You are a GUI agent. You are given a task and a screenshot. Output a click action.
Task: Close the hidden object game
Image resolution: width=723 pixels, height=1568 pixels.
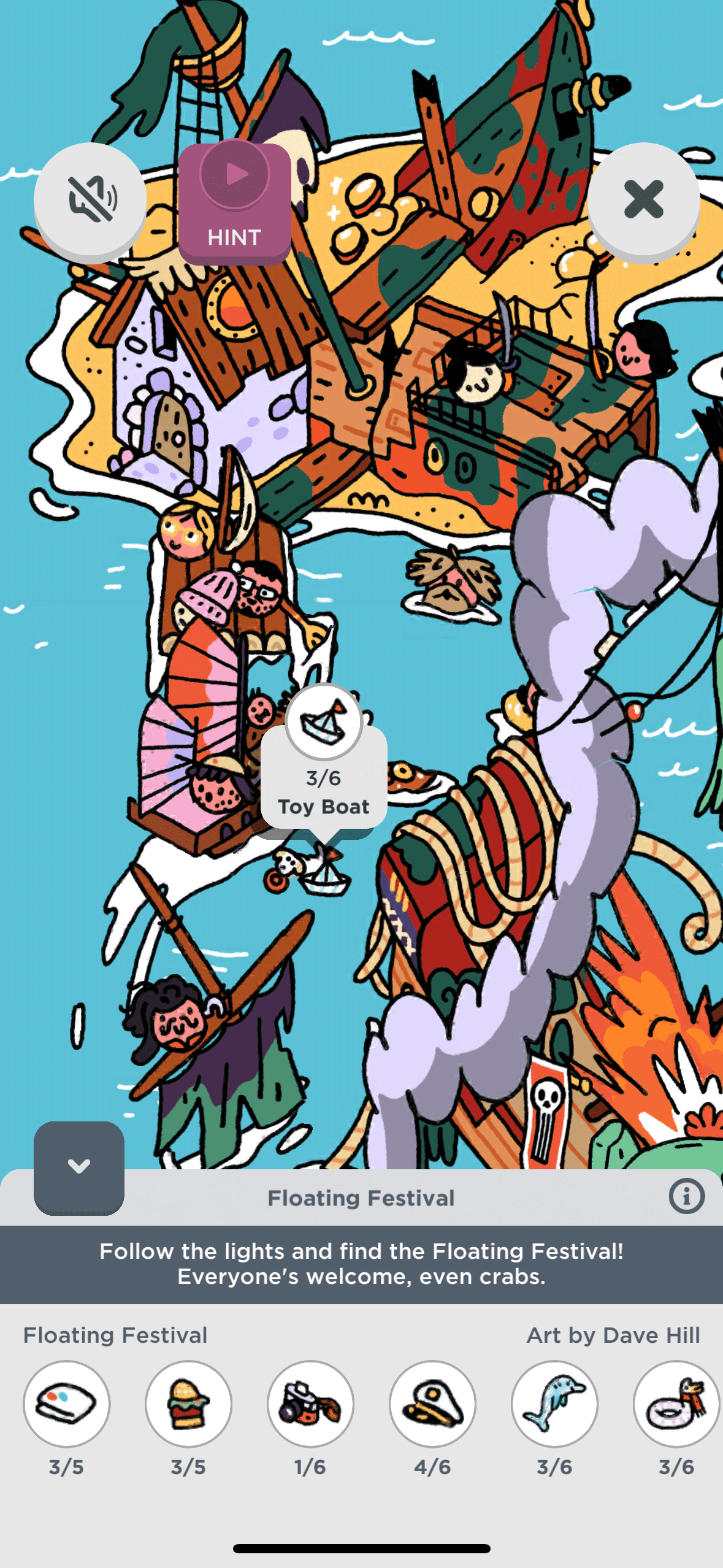click(x=643, y=199)
